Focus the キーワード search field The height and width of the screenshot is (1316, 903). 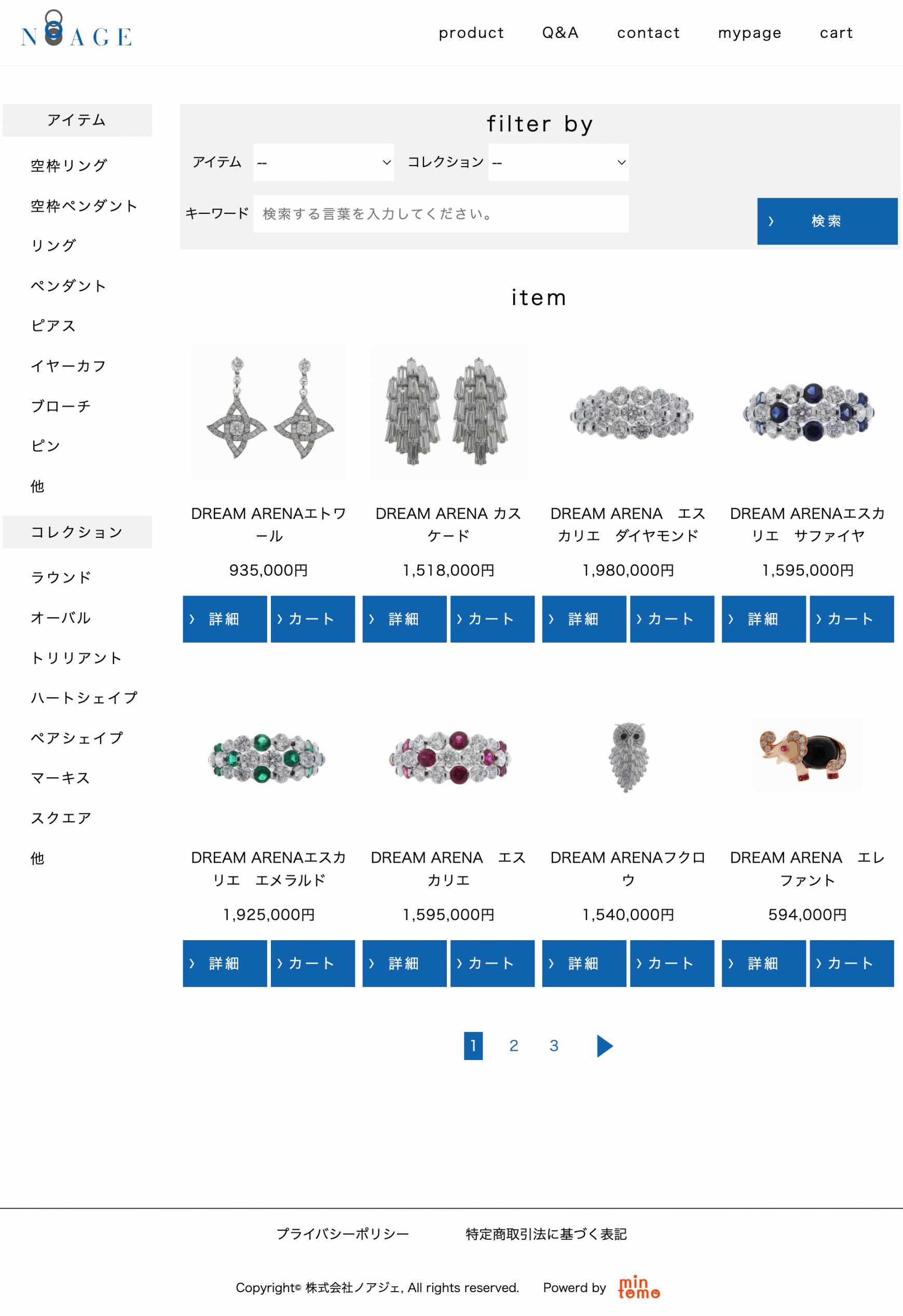441,214
